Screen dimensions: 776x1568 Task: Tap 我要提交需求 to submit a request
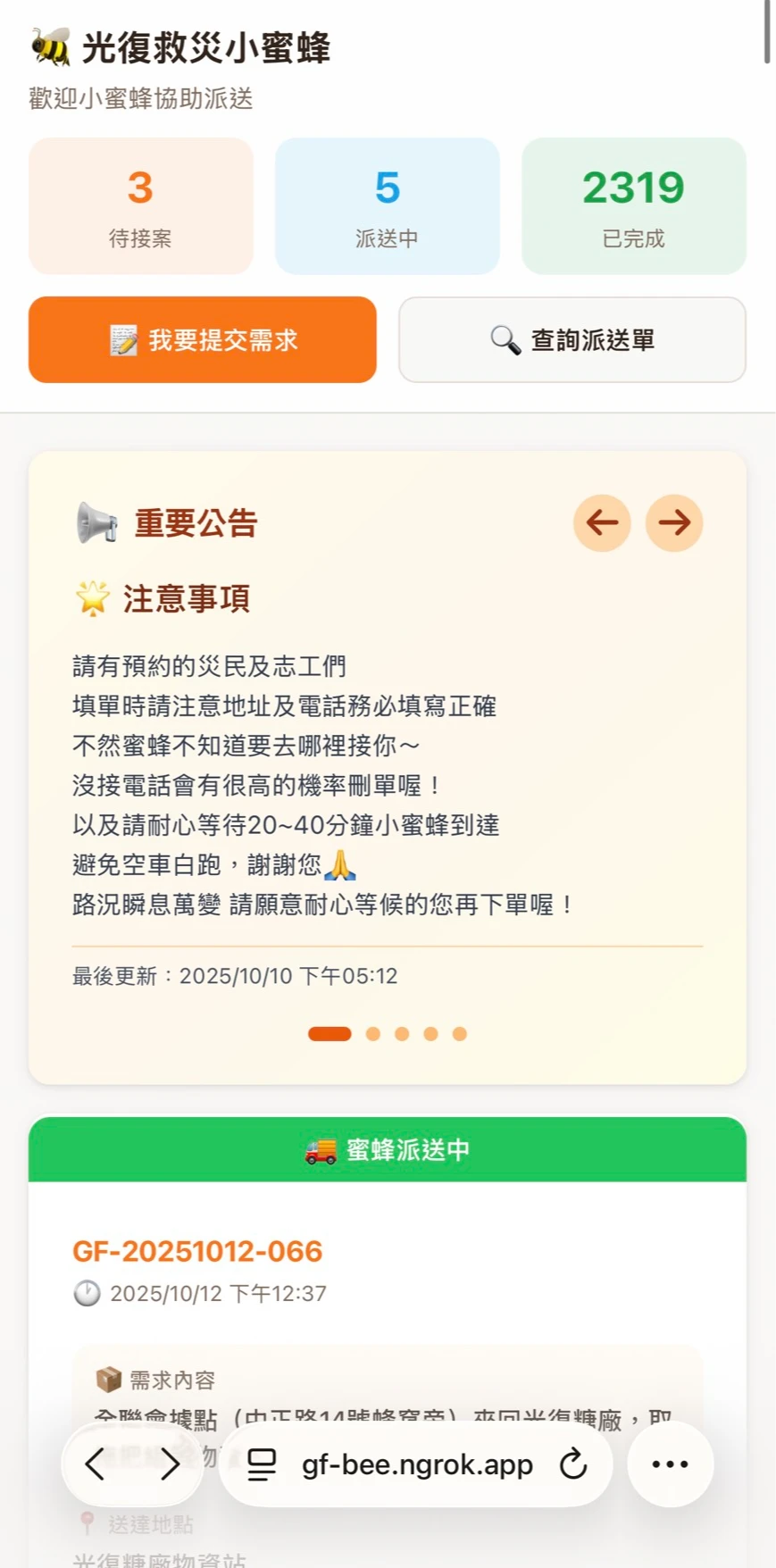click(203, 340)
